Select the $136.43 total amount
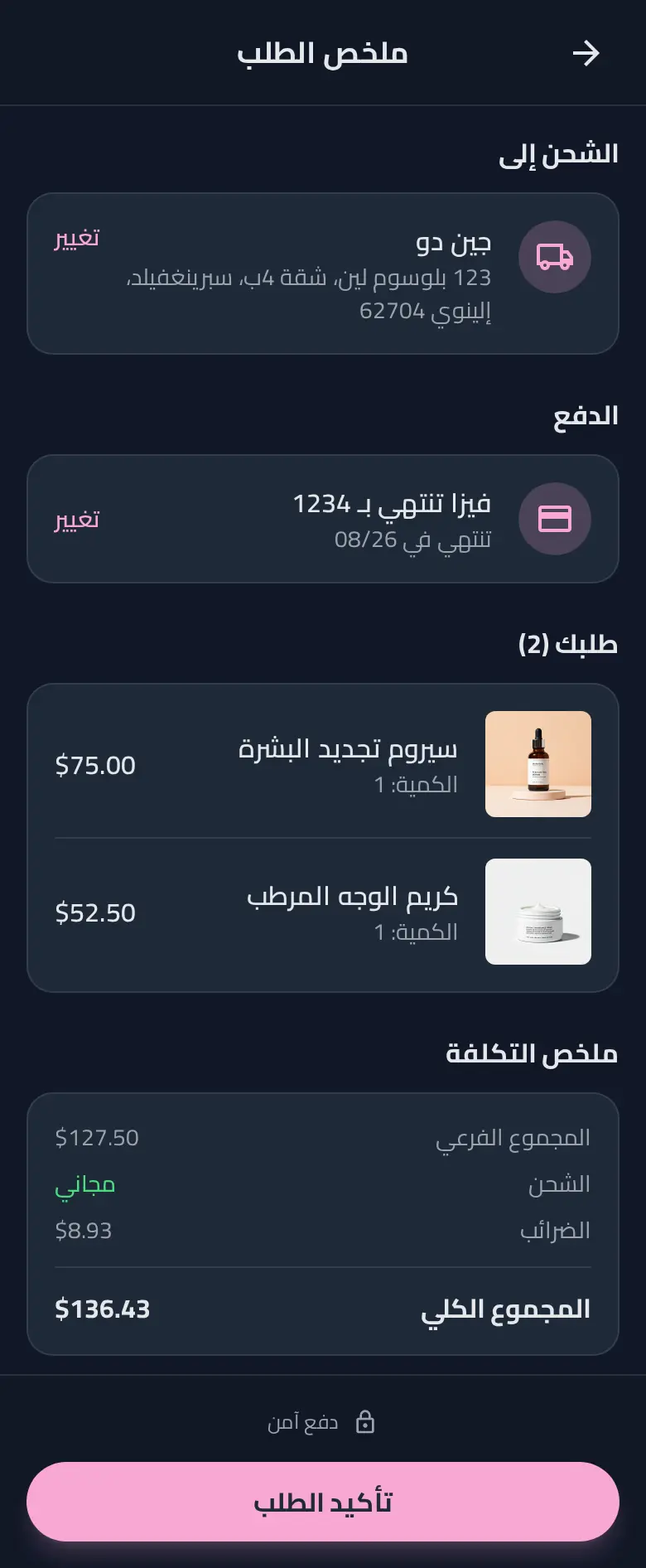The image size is (646, 1568). pyautogui.click(x=103, y=1309)
